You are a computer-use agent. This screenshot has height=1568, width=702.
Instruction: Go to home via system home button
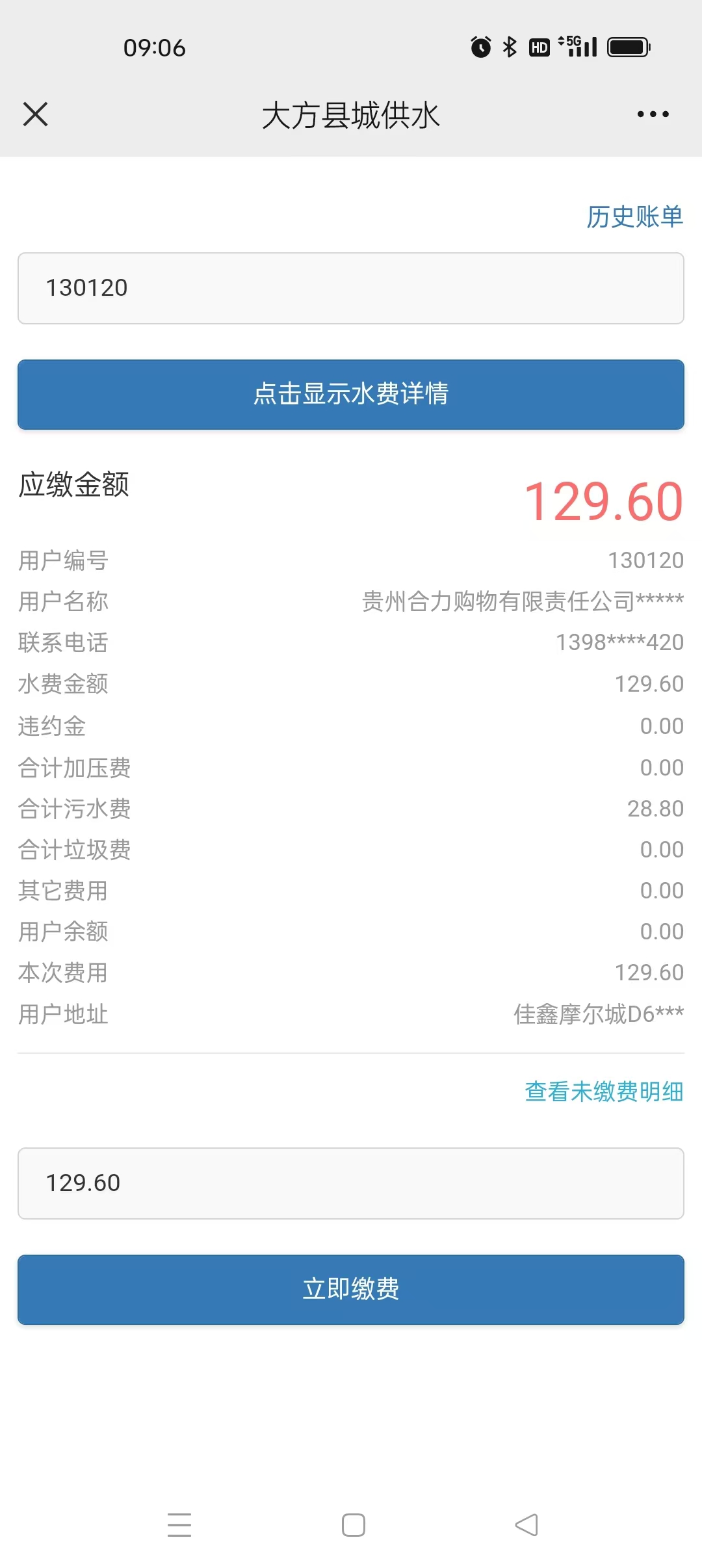coord(353,1524)
